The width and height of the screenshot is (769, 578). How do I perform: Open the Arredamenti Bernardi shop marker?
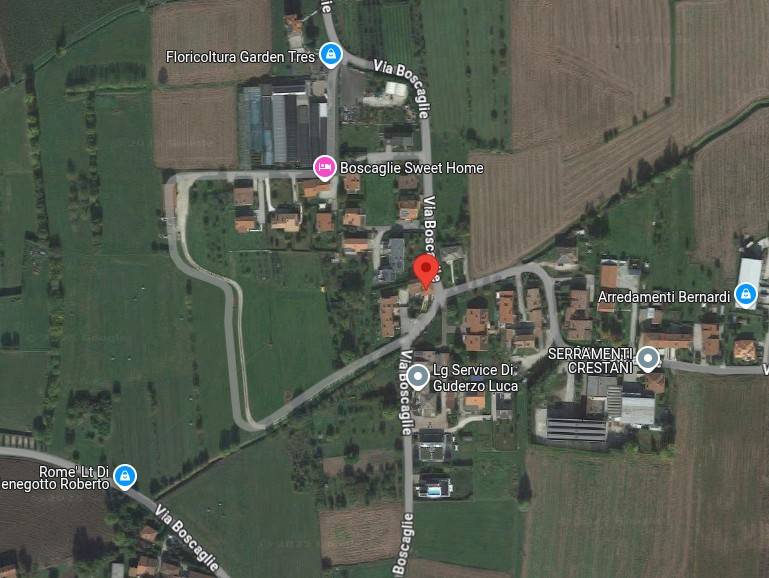point(744,295)
